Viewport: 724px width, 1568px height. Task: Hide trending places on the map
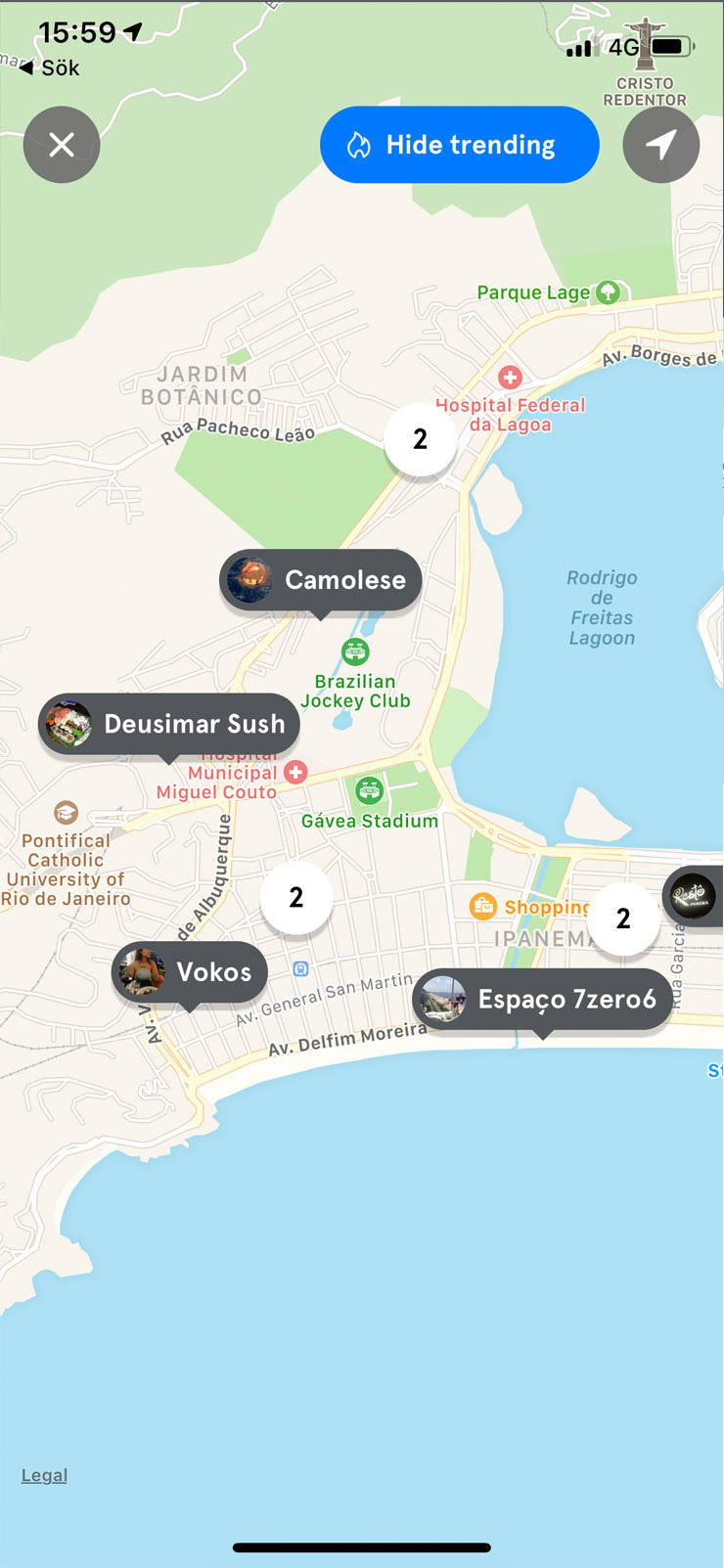(x=459, y=145)
